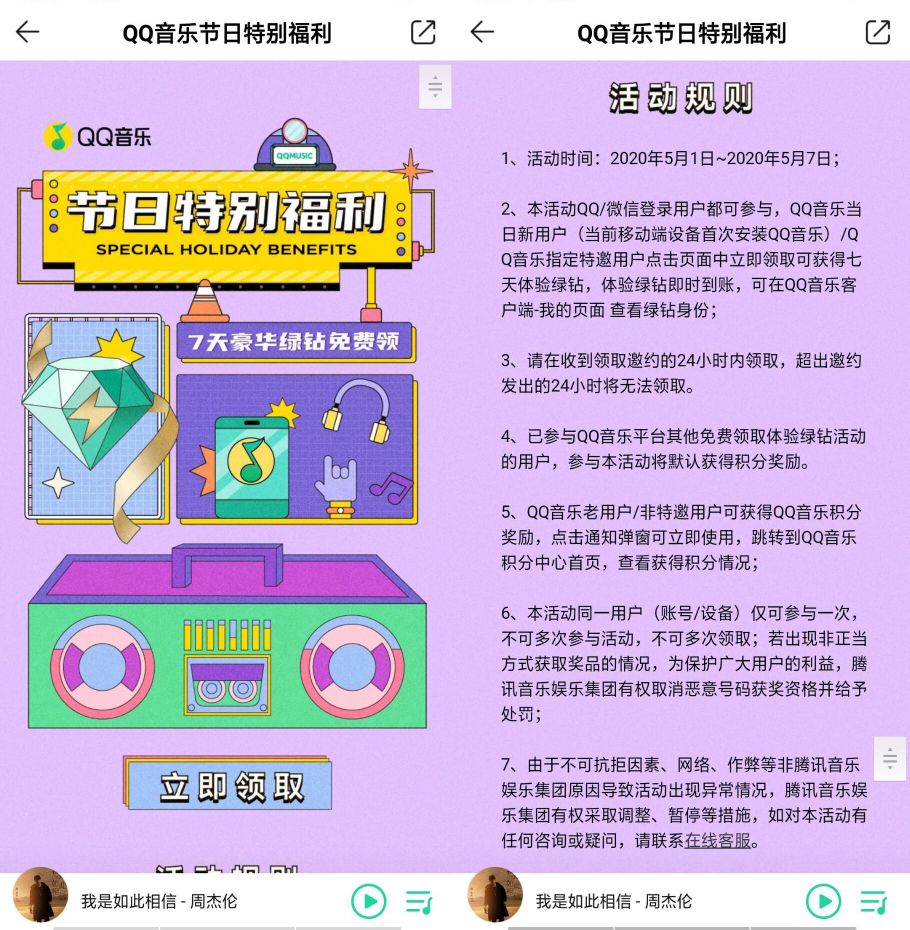Go back from the poster screen with 立即领取
The image size is (910, 930).
click(28, 32)
